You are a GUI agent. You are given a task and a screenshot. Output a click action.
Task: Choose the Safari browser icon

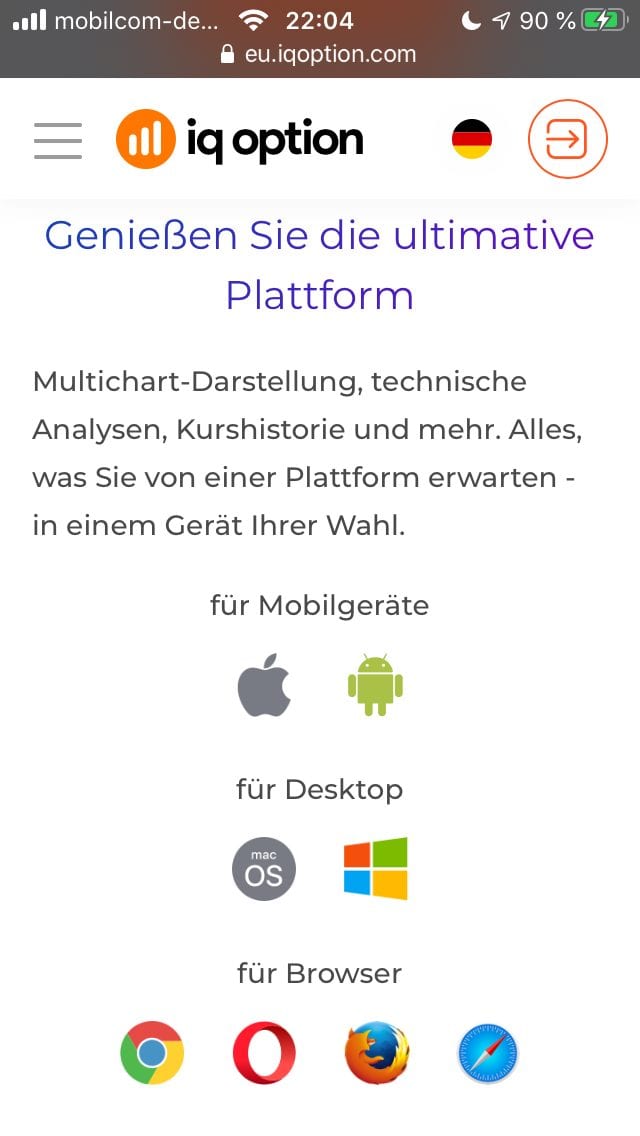pos(488,1053)
